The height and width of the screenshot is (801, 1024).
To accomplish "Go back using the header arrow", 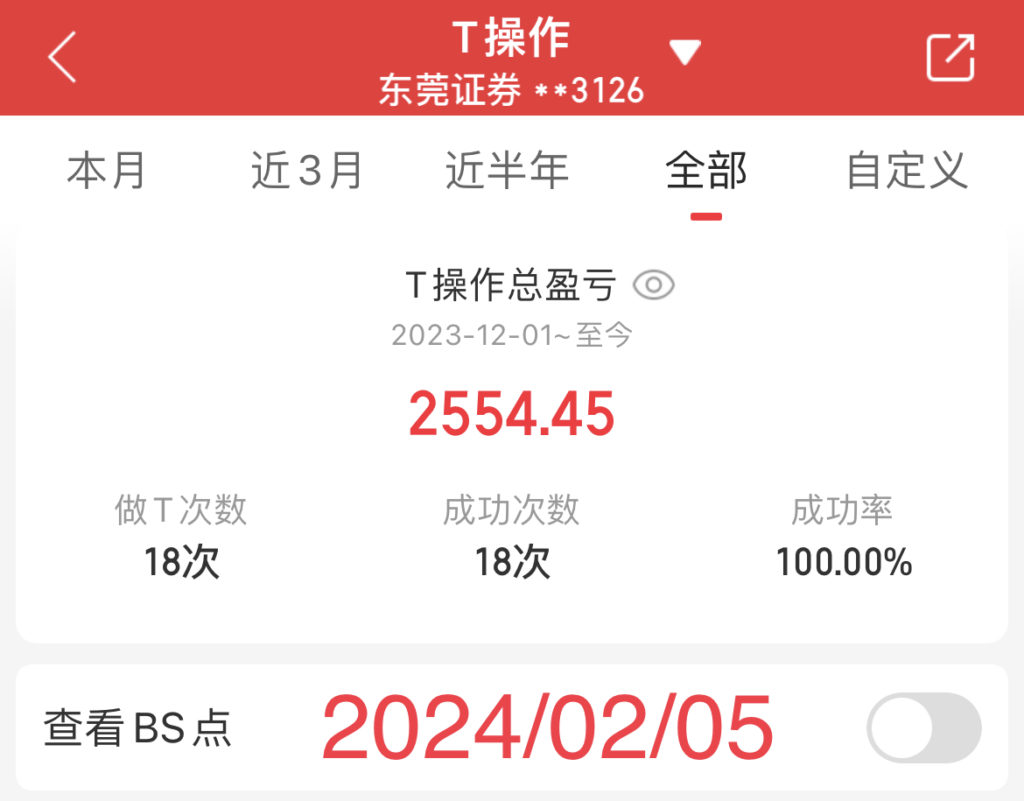I will coord(62,58).
